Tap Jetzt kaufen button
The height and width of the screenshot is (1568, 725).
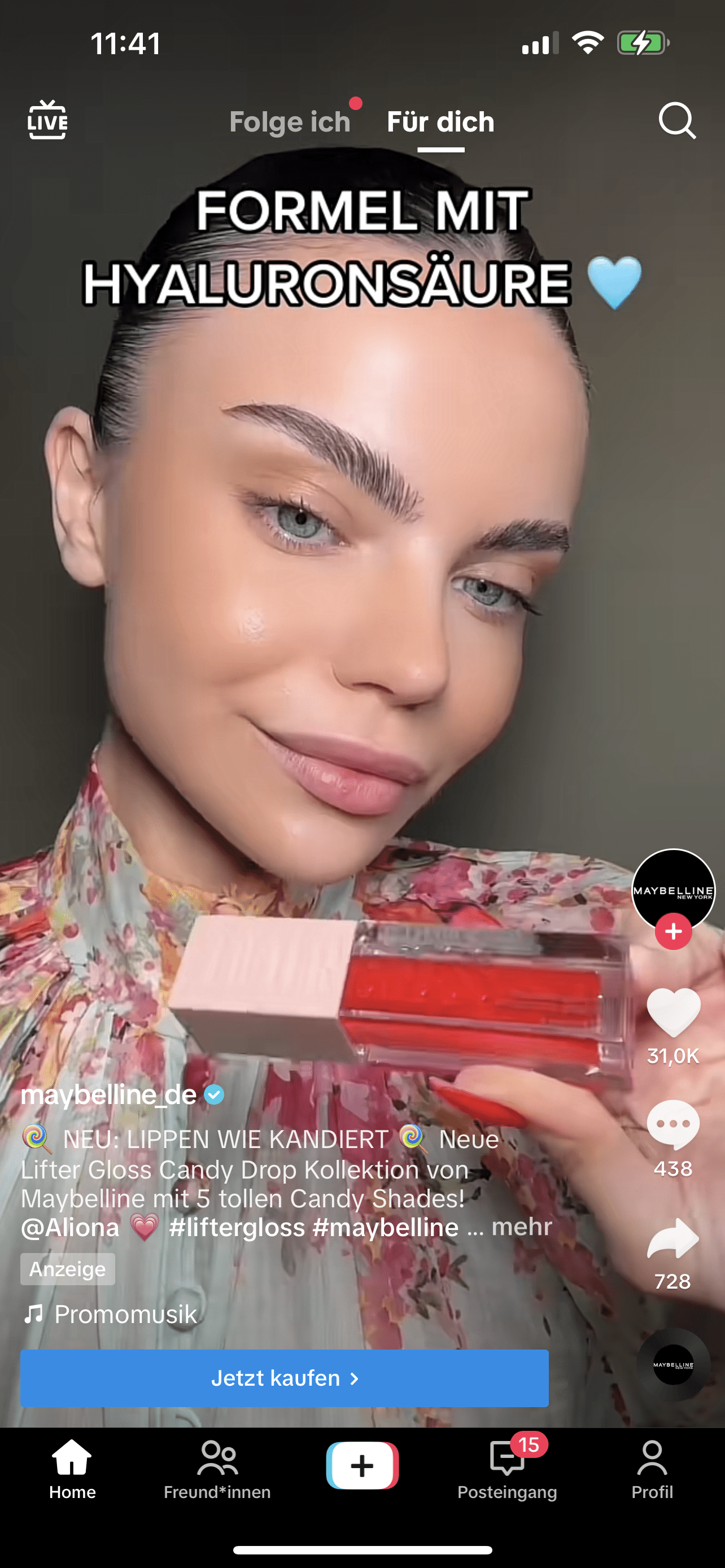coord(284,1378)
